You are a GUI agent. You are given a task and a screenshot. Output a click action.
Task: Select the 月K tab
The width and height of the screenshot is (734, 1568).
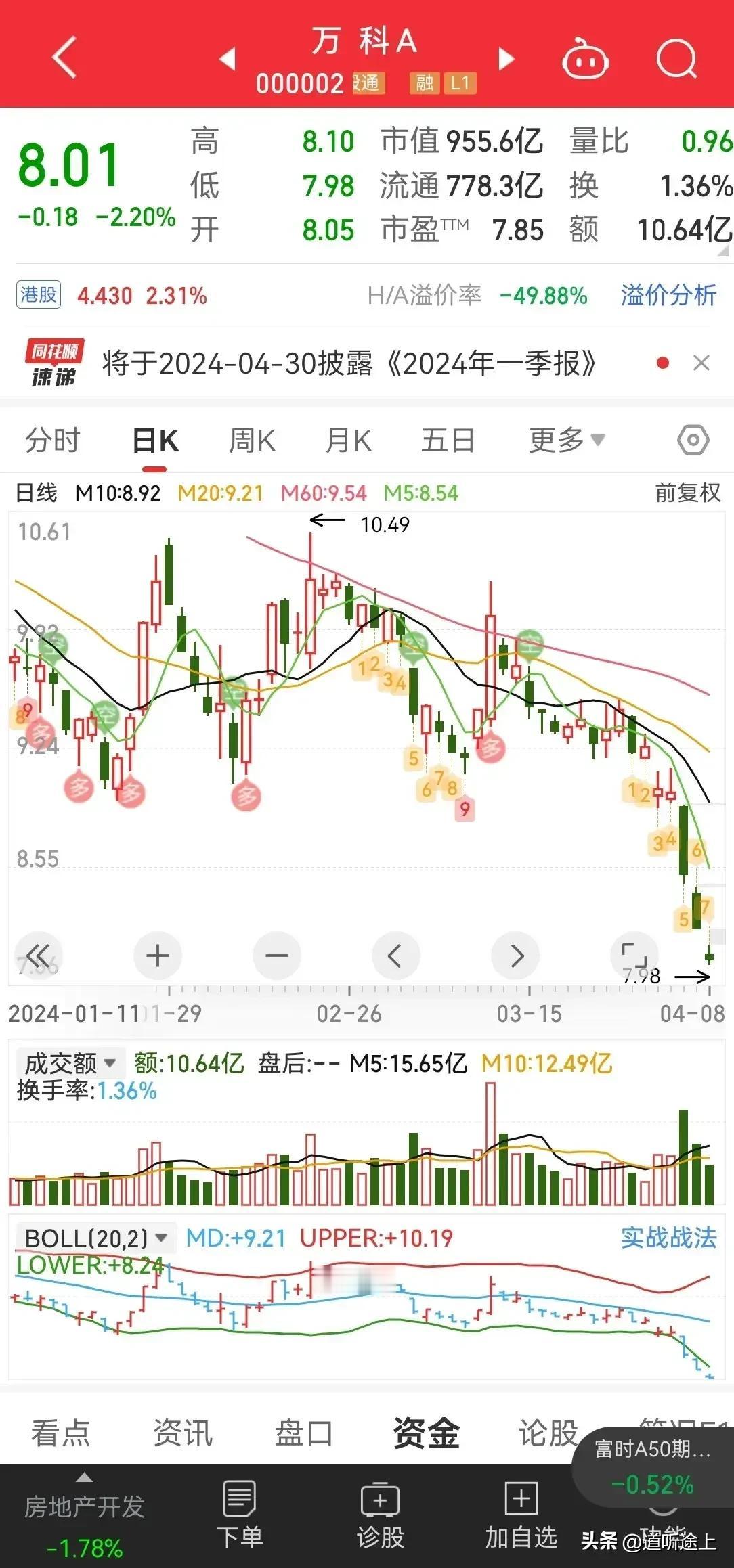pyautogui.click(x=349, y=441)
